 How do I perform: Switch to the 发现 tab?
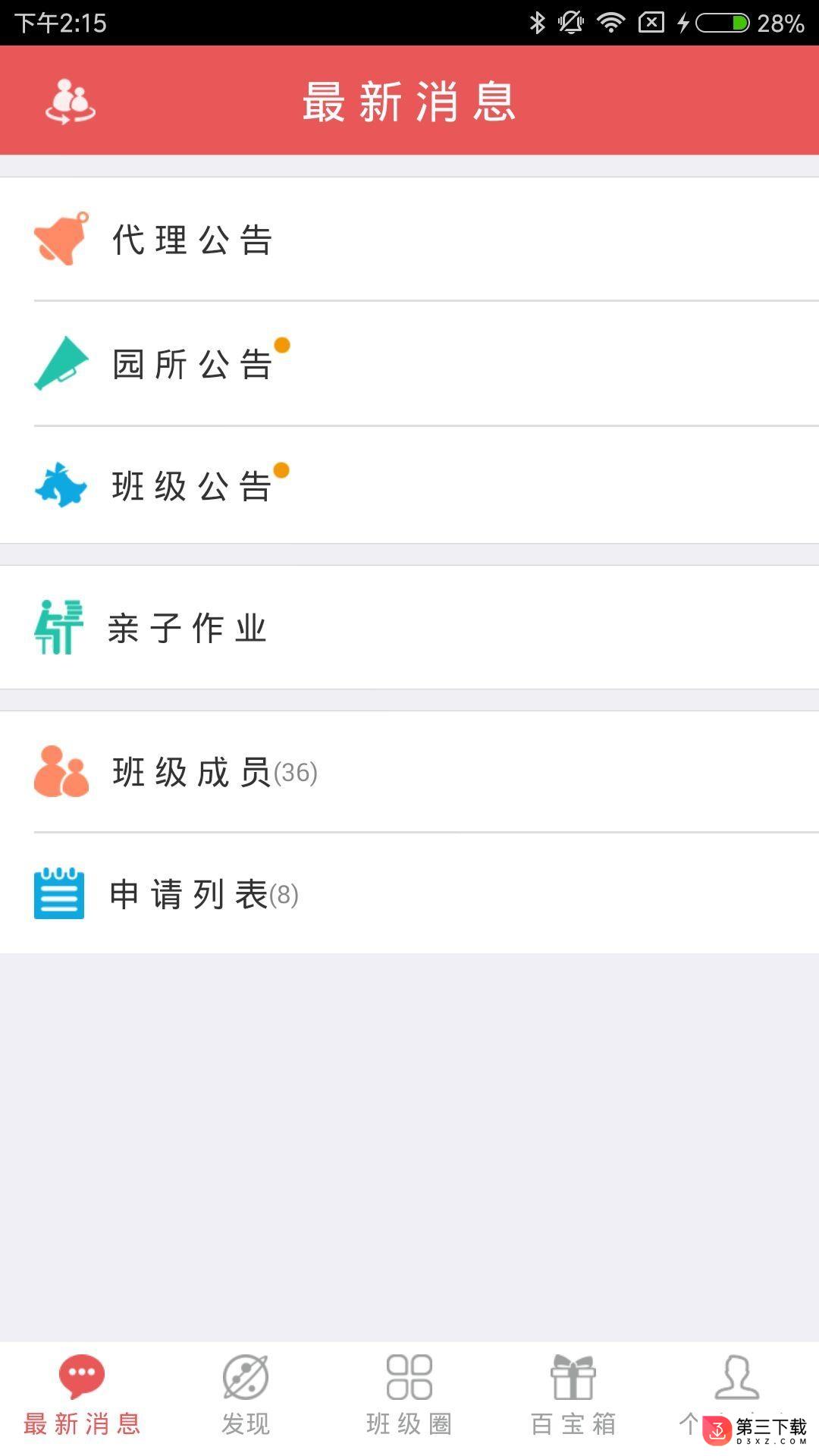246,1397
